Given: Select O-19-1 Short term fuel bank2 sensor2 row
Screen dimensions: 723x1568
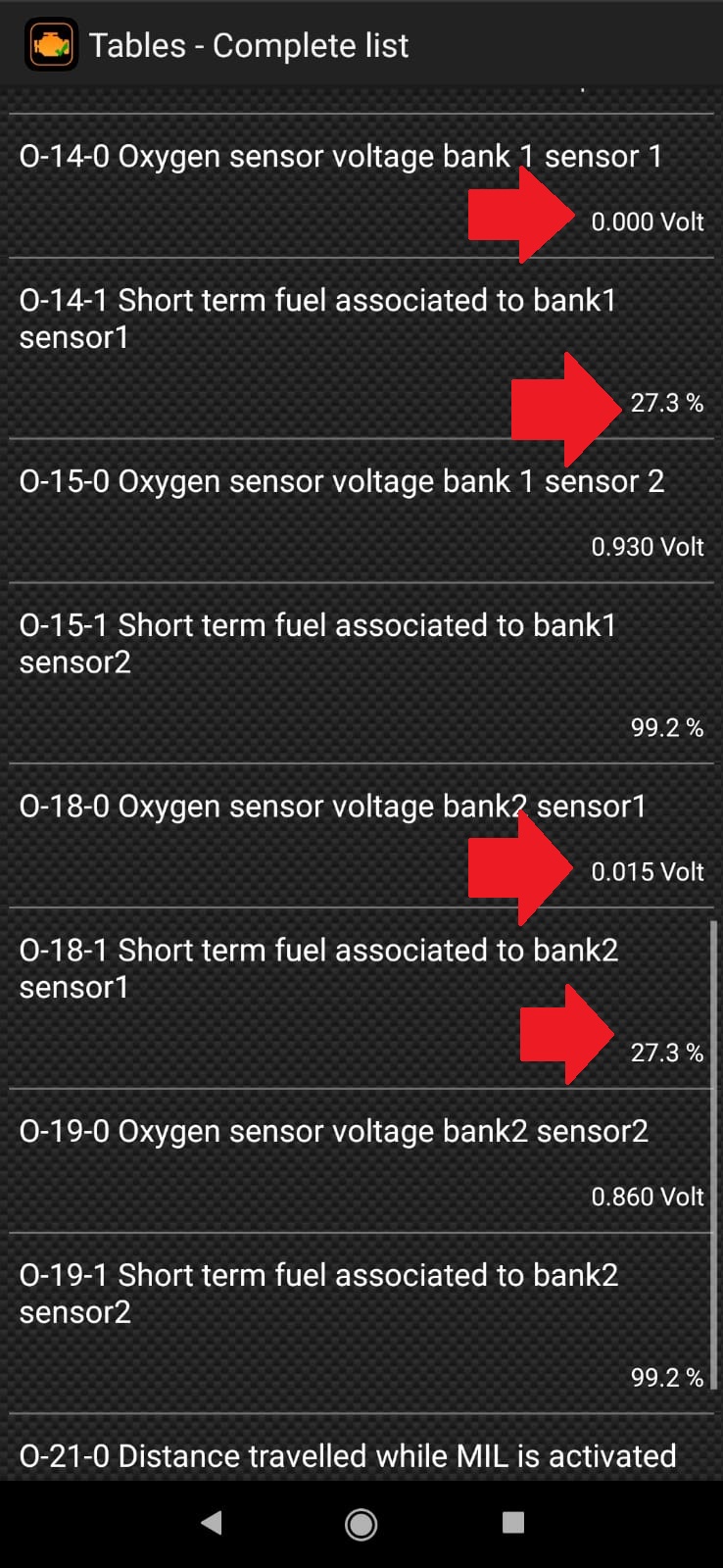Looking at the screenshot, I should 361,1324.
